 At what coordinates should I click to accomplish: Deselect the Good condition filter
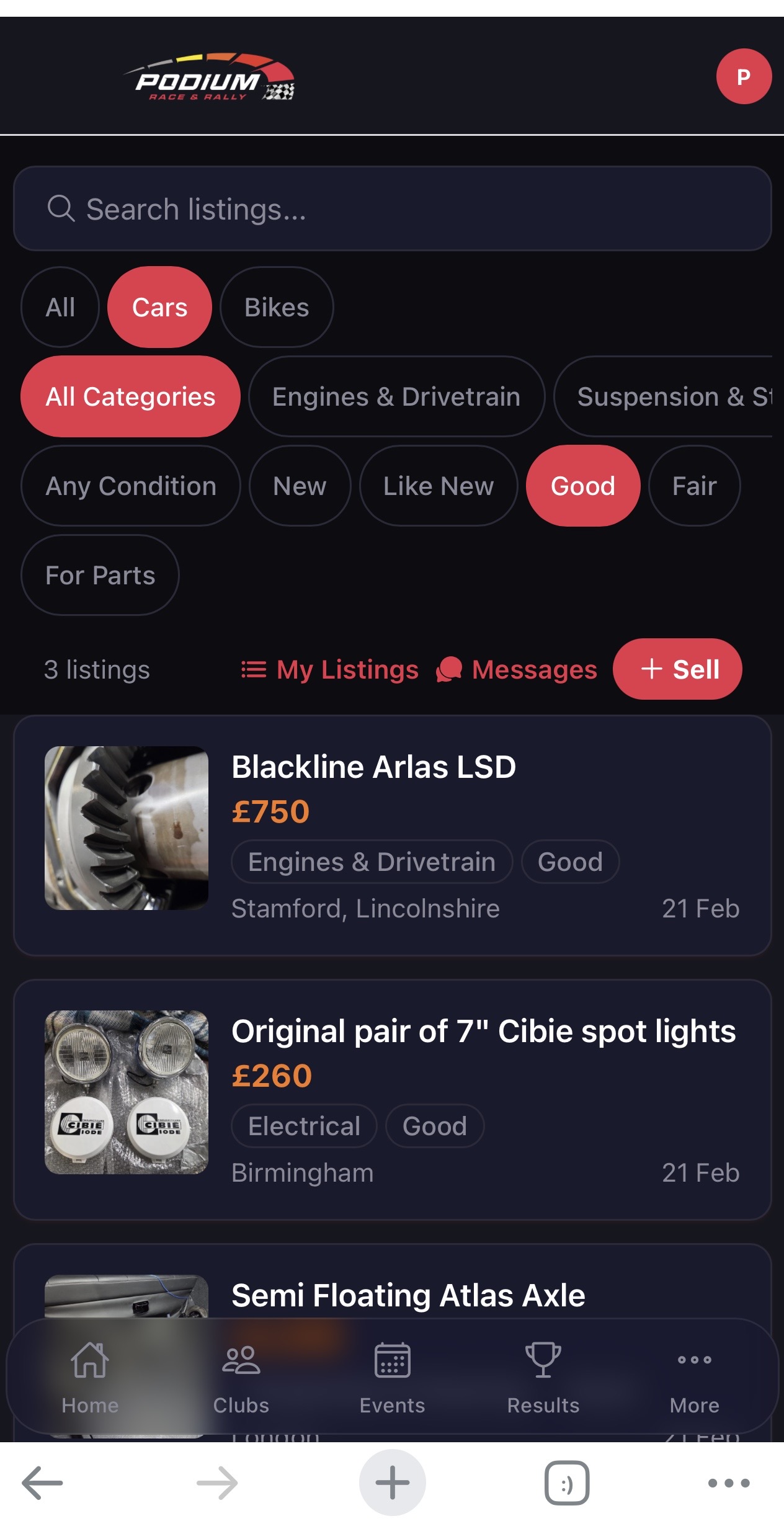pyautogui.click(x=582, y=486)
